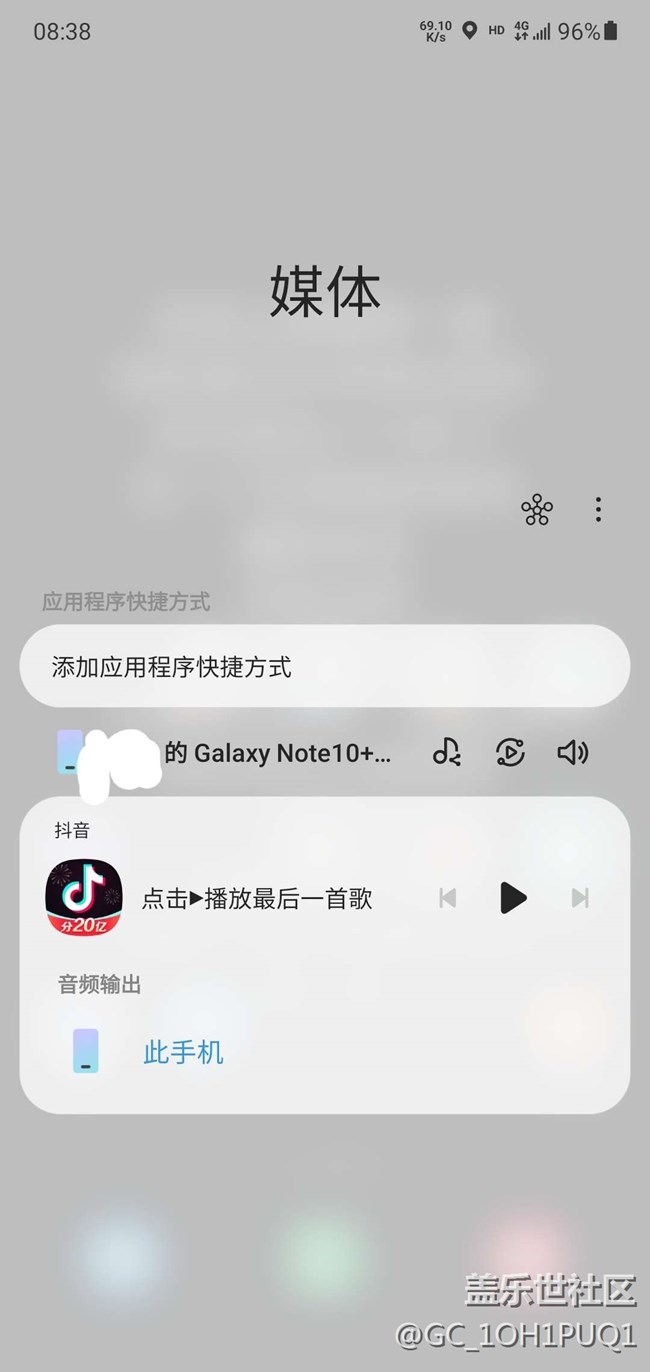The width and height of the screenshot is (650, 1372).
Task: Skip to the next track
Action: [580, 898]
